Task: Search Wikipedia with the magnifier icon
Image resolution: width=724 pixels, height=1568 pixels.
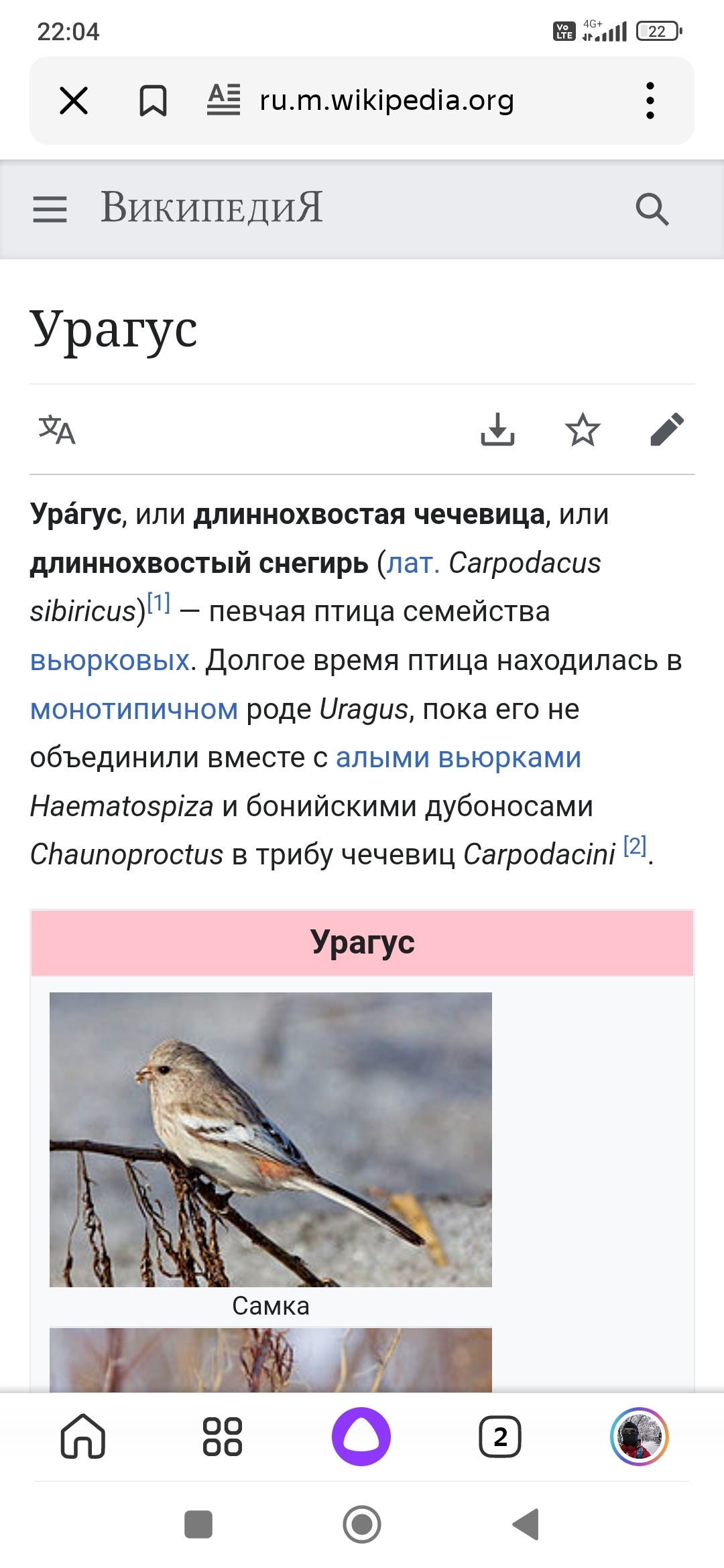Action: click(x=652, y=209)
